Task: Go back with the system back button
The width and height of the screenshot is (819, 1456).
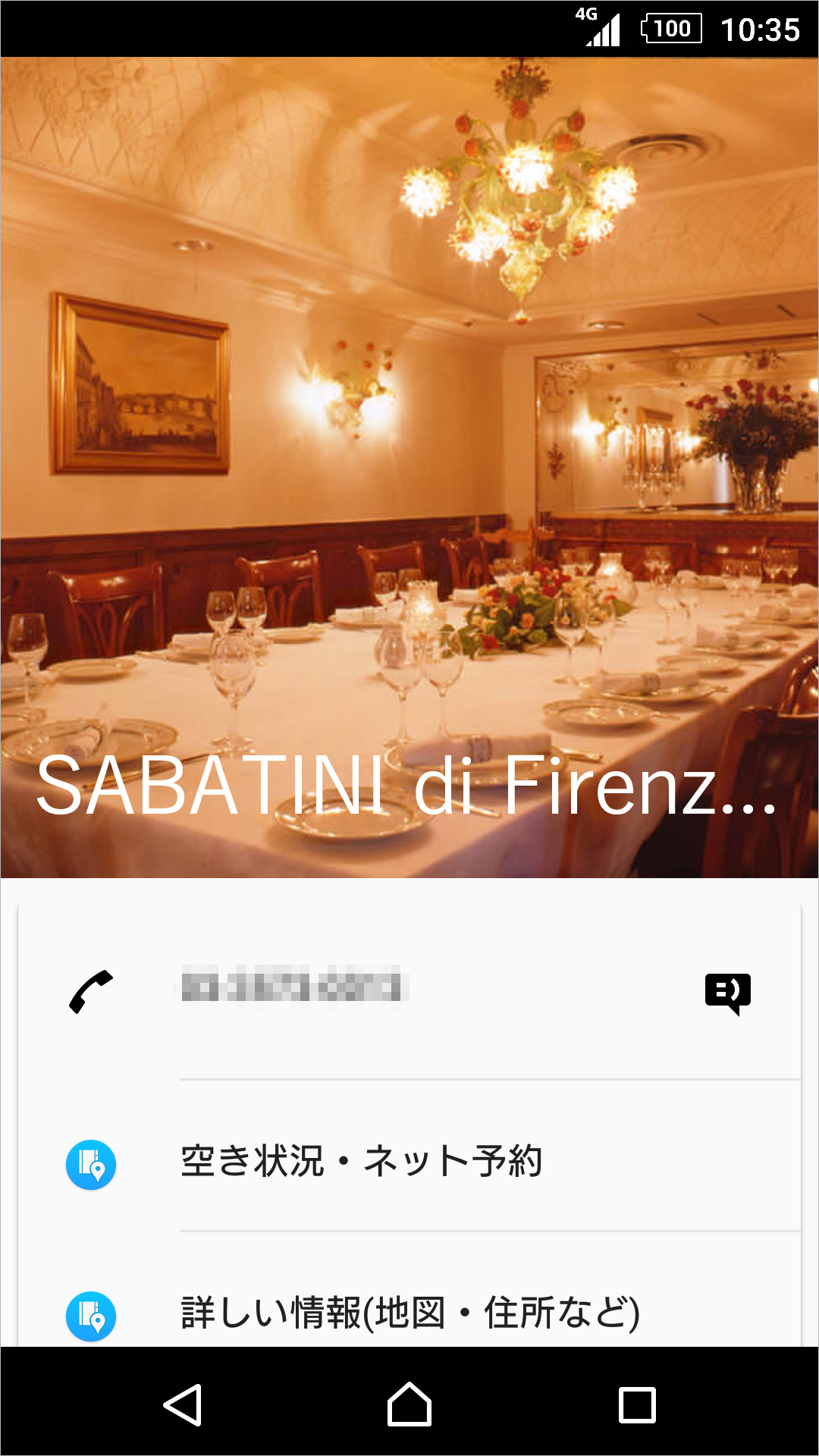Action: click(x=183, y=1404)
